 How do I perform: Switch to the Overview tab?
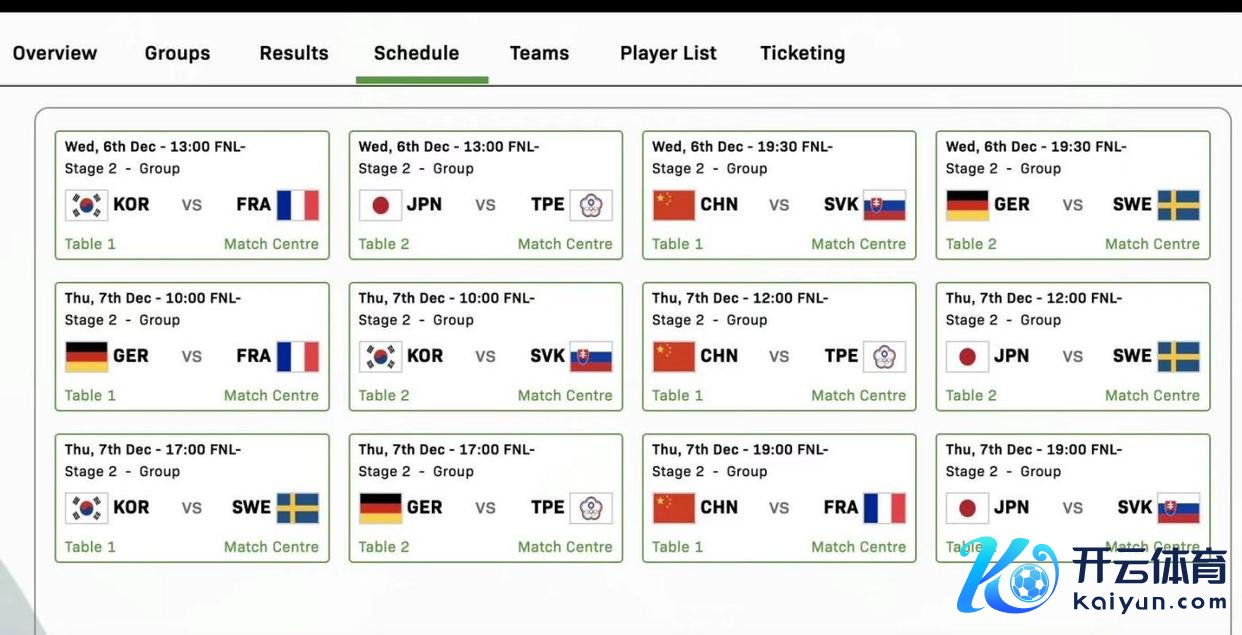(55, 53)
